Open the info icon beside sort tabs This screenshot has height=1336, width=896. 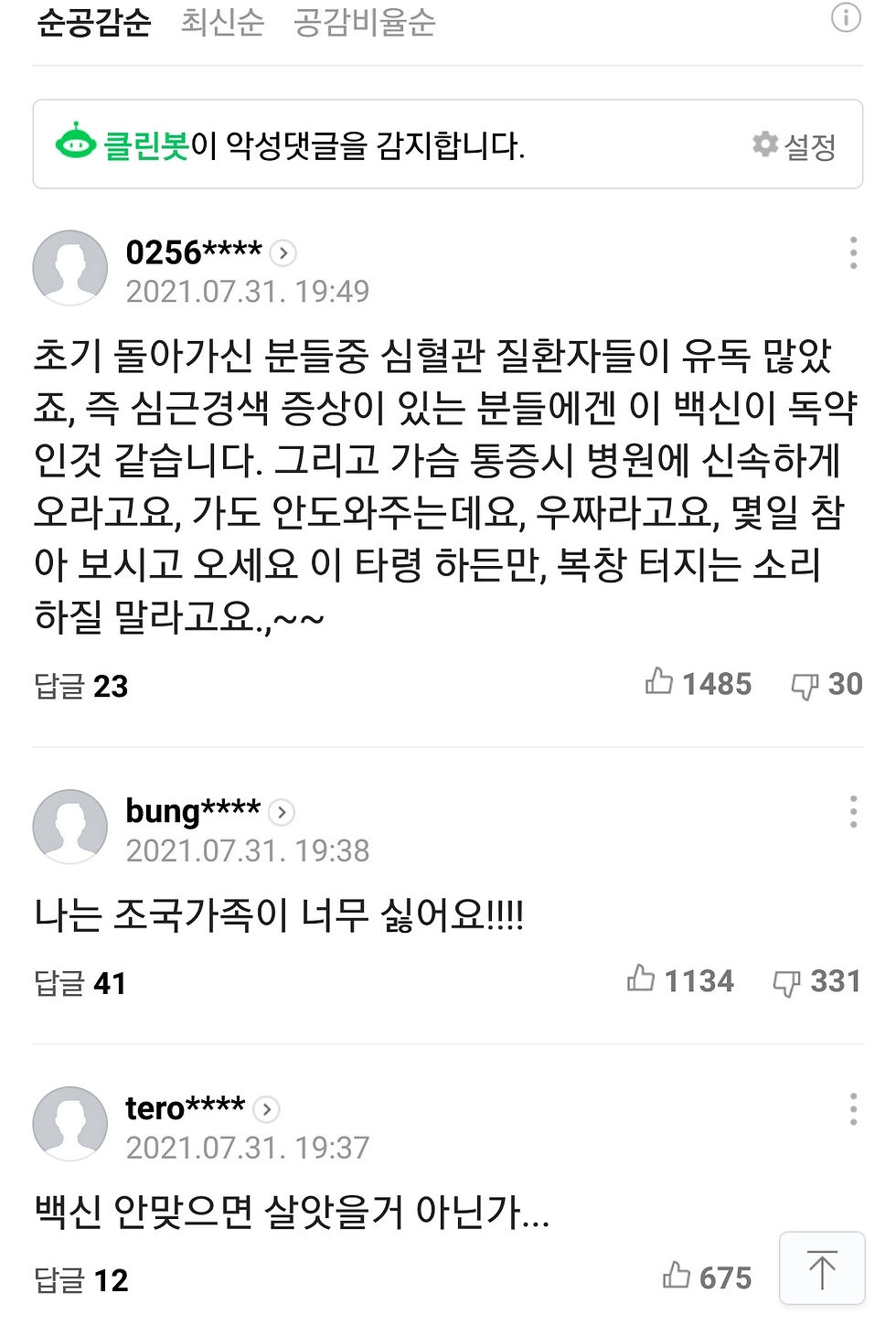pyautogui.click(x=846, y=17)
